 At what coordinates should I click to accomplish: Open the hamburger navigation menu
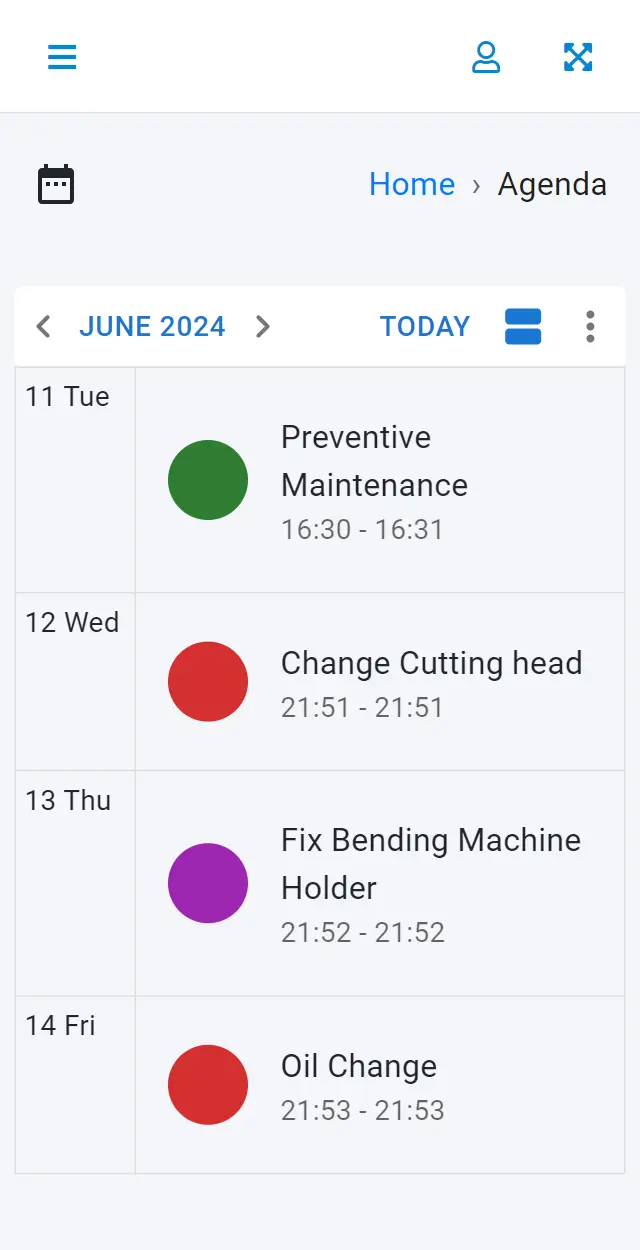coord(62,57)
